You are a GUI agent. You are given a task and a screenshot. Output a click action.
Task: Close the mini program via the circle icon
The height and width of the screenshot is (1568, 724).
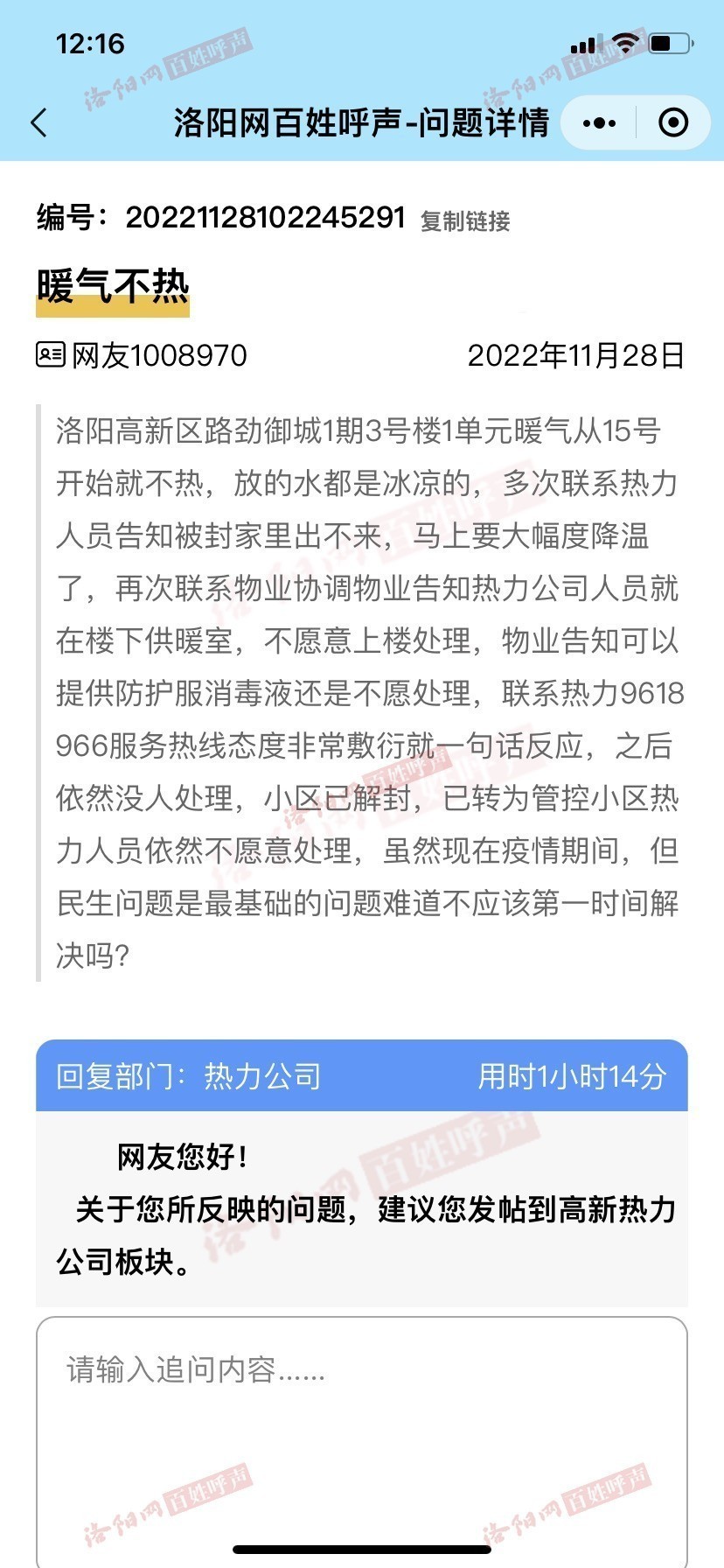click(672, 123)
